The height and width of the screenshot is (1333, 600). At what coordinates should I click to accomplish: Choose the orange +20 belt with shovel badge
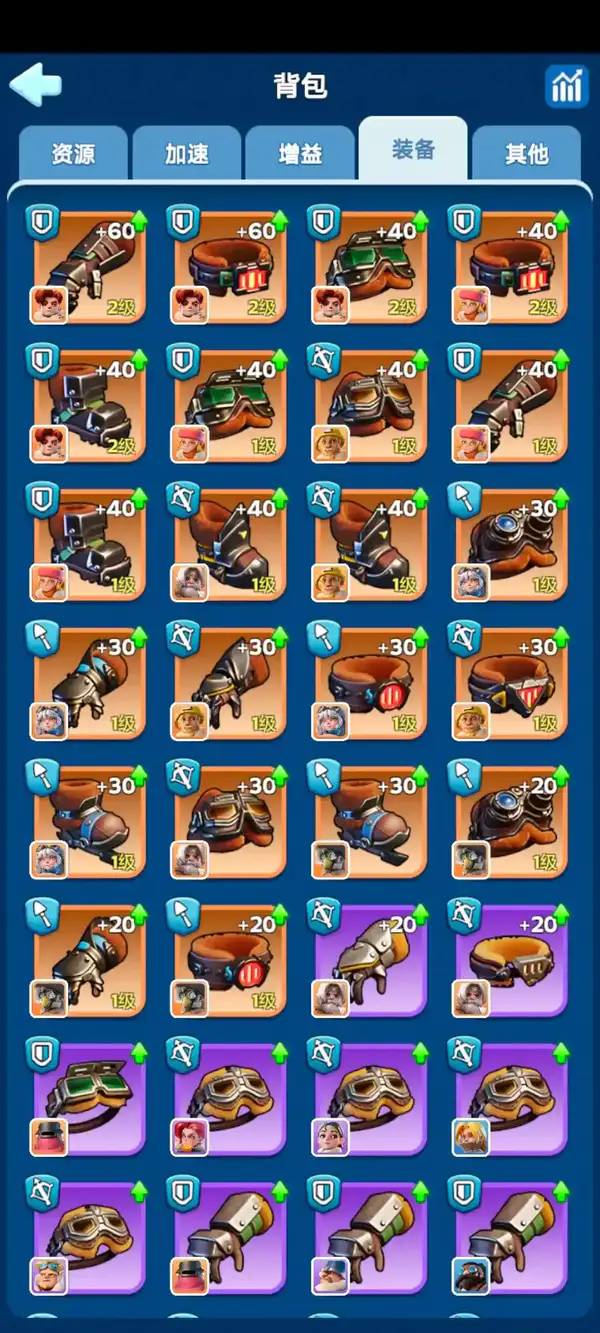(230, 961)
